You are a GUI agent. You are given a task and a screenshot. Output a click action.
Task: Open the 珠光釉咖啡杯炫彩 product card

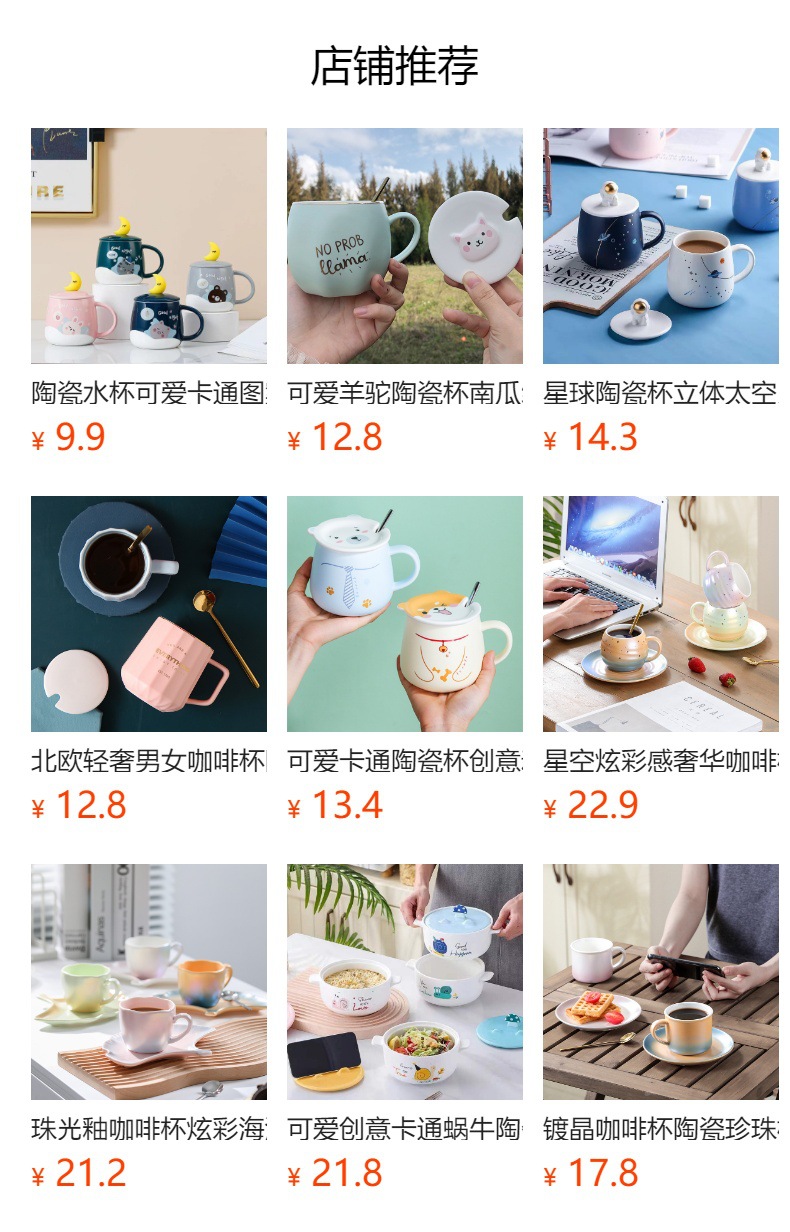click(x=149, y=982)
